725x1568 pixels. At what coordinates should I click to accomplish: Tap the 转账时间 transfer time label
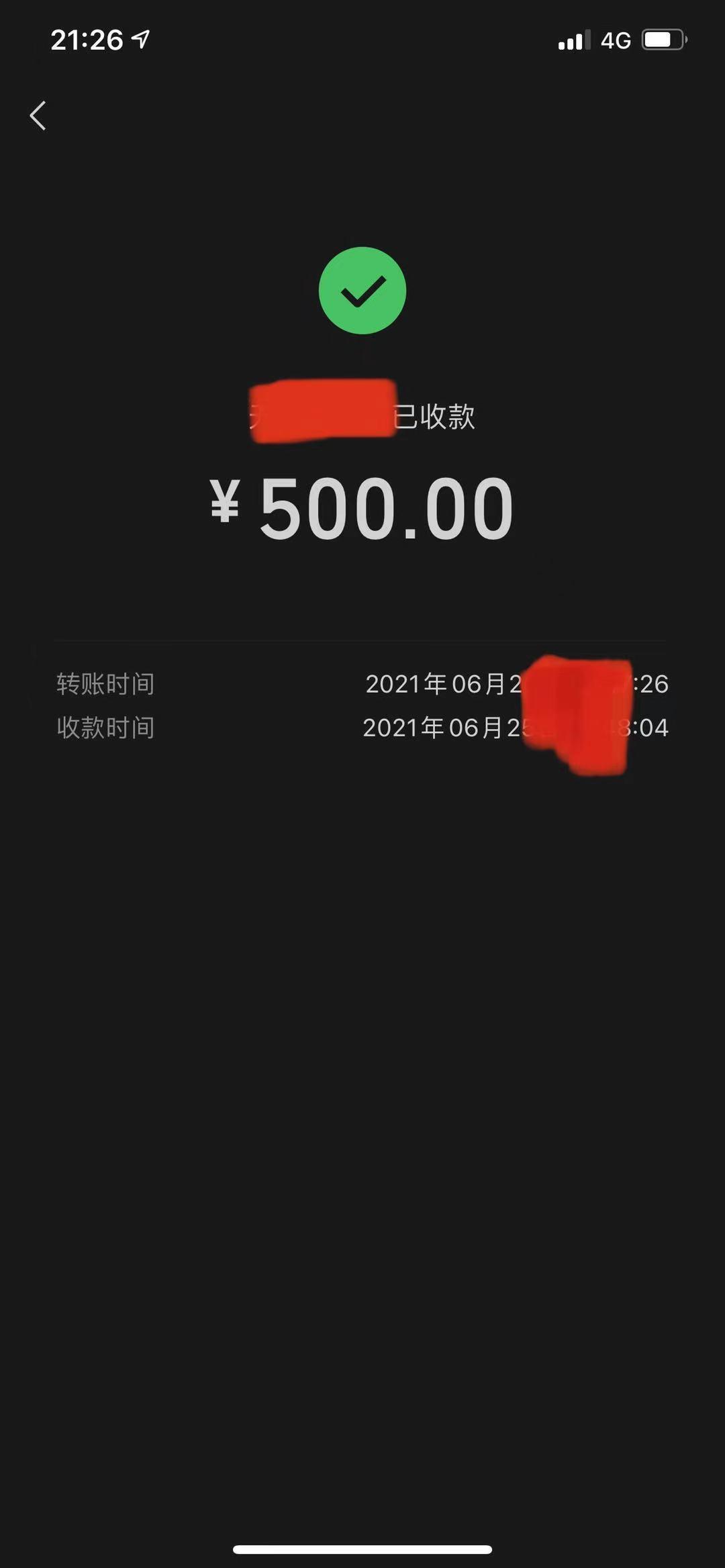click(x=105, y=684)
